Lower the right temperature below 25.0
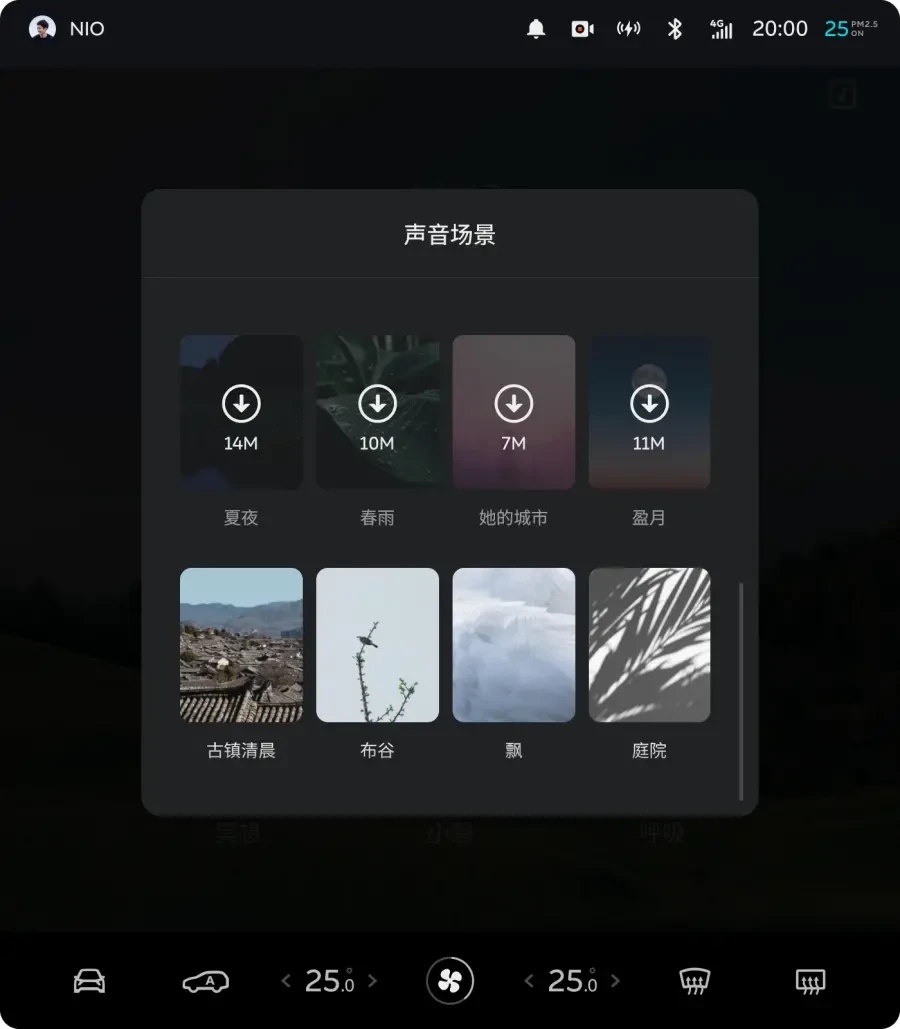The image size is (900, 1029). [x=529, y=981]
